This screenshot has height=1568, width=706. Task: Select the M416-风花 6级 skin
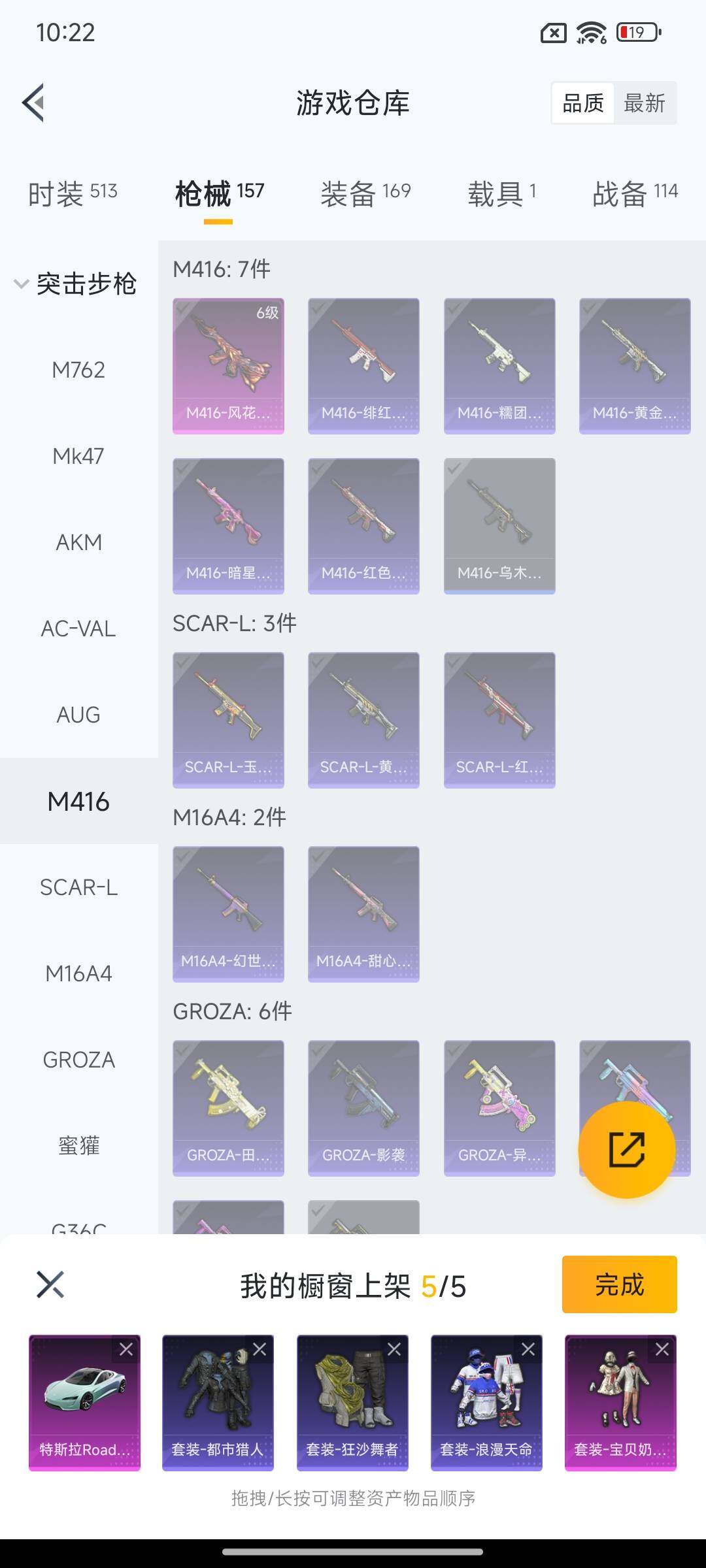point(228,366)
